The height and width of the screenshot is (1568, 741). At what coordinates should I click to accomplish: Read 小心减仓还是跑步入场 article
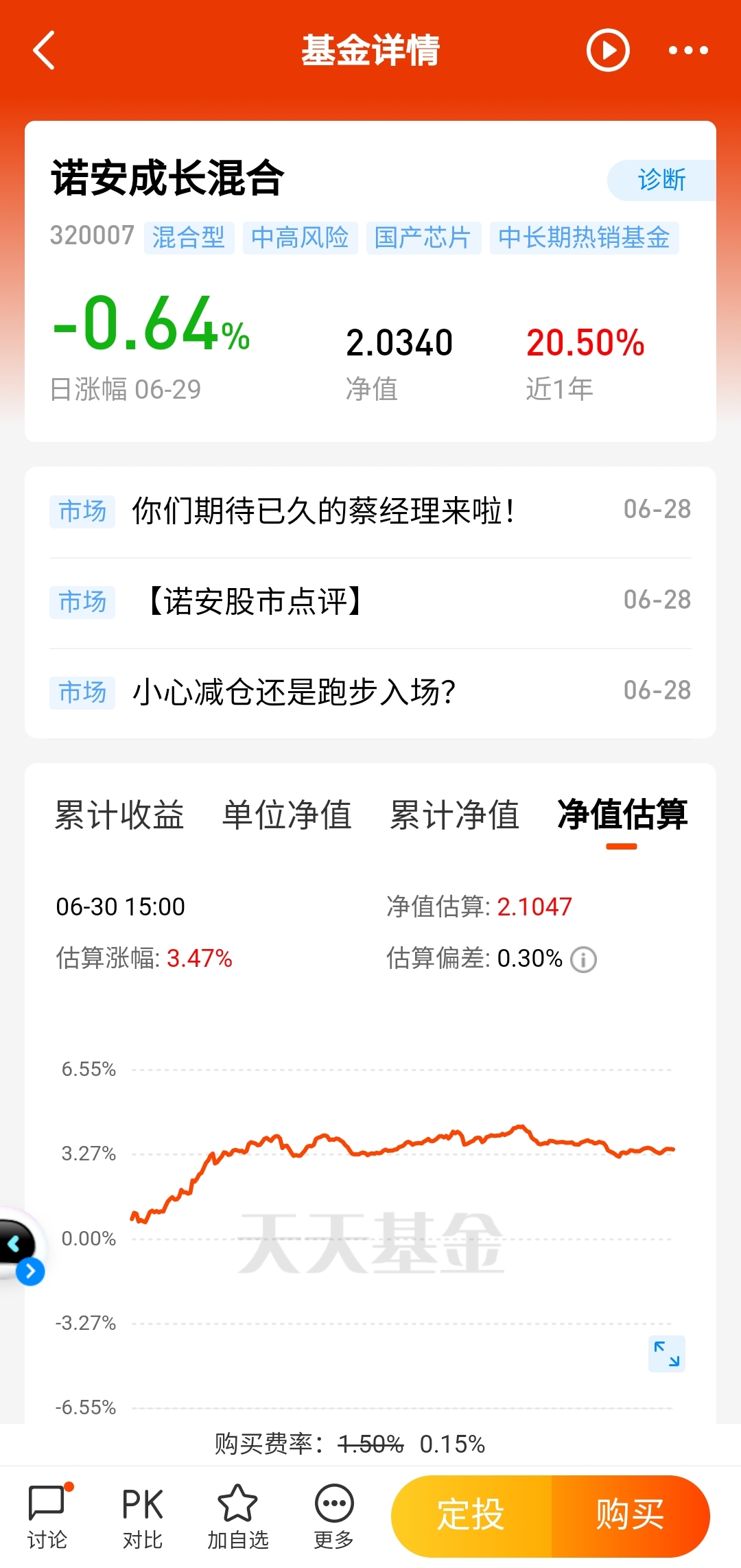click(x=294, y=692)
